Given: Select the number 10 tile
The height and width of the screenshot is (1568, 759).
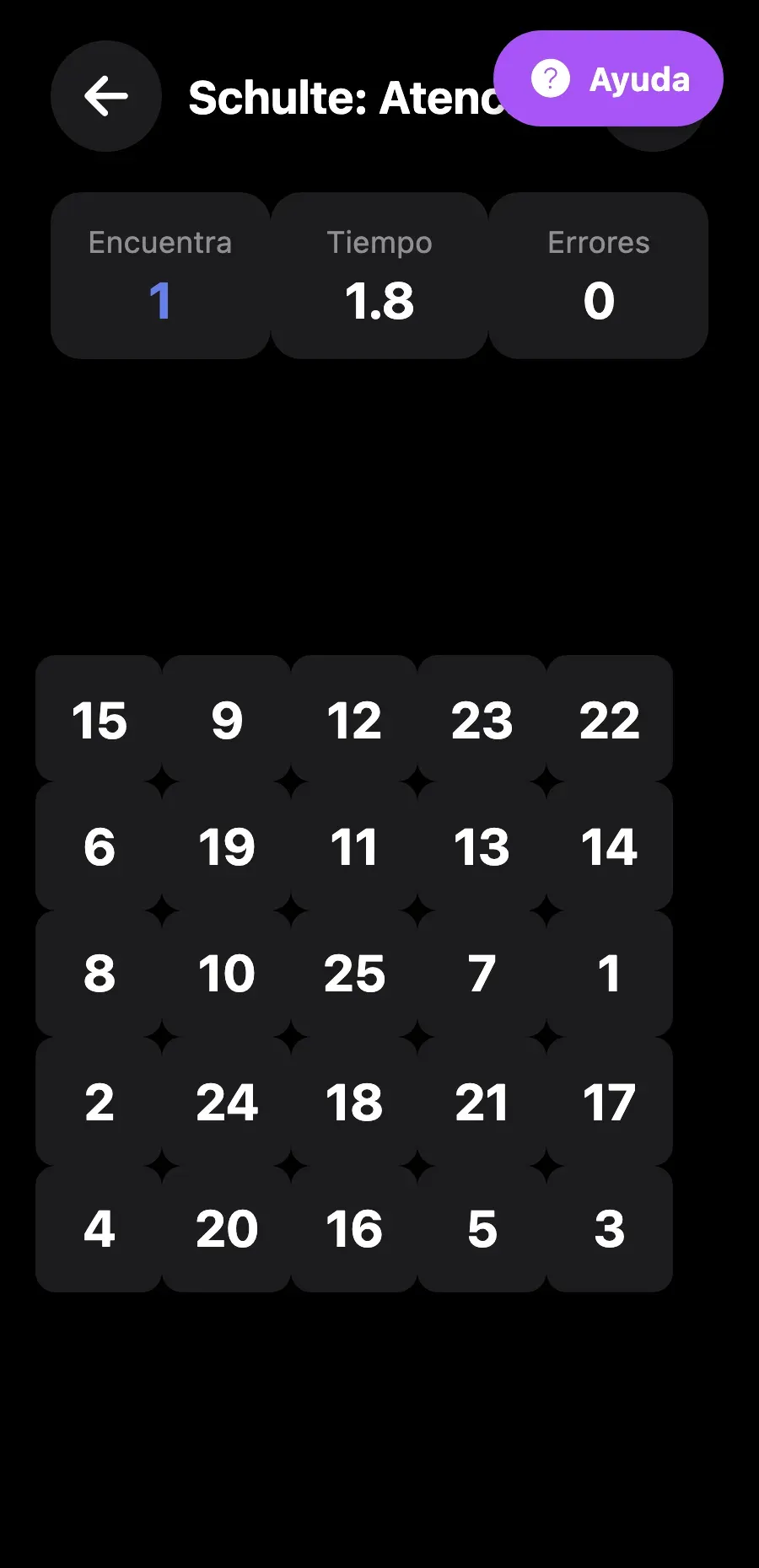Looking at the screenshot, I should tap(226, 974).
